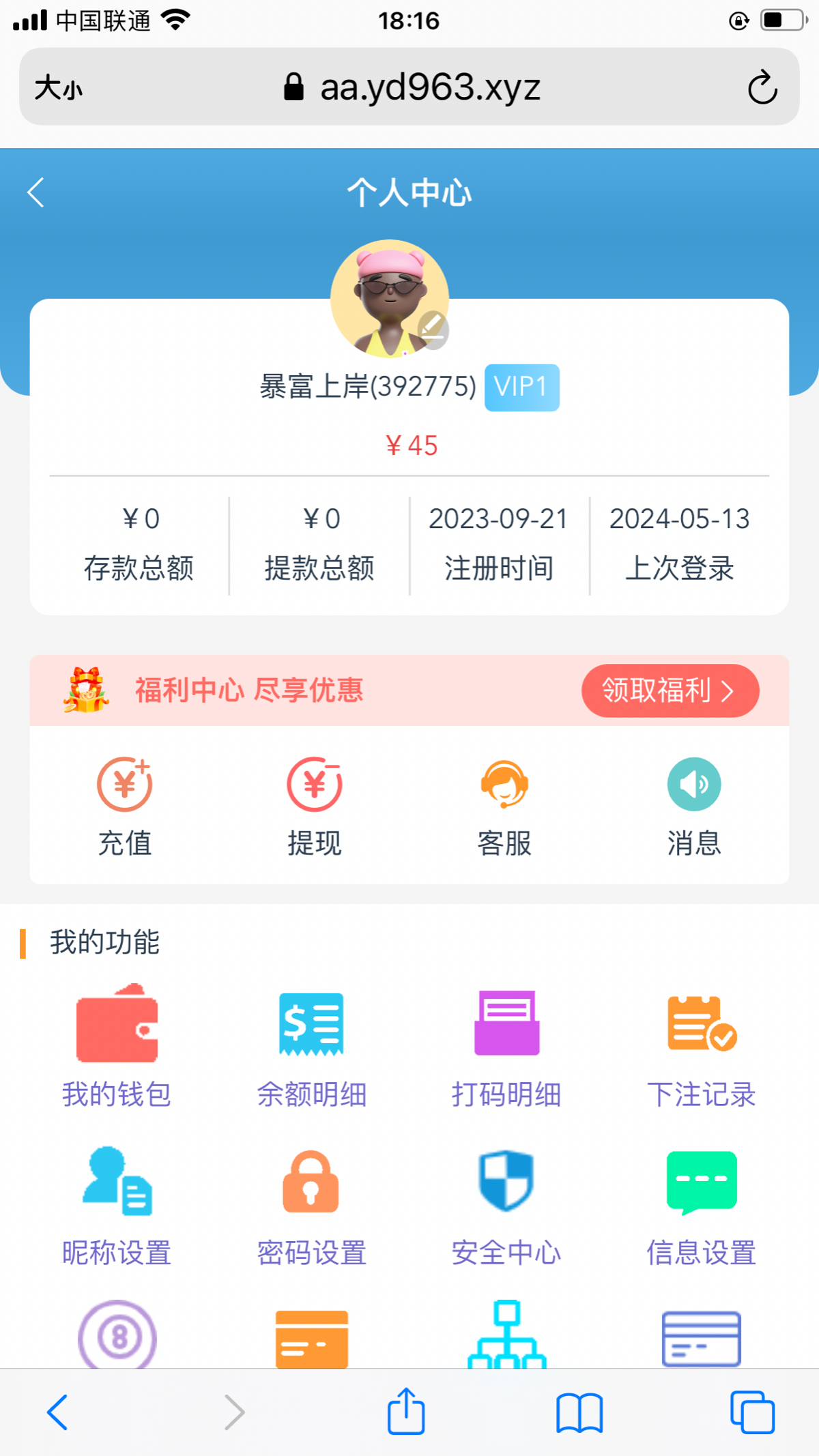Open Safari bookmarks
This screenshot has width=819, height=1456.
[579, 1412]
